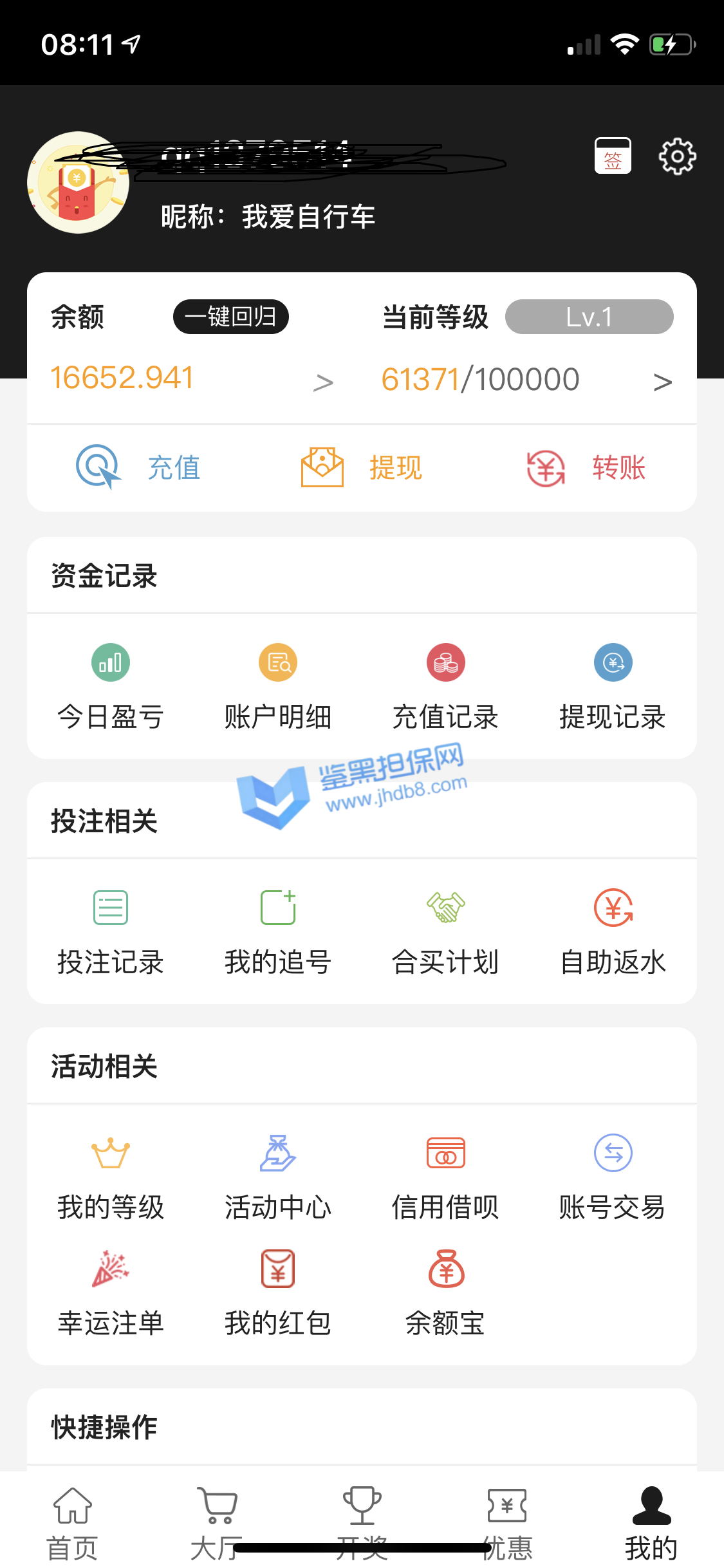
Task: View 今日盈亏 report
Action: pyautogui.click(x=111, y=686)
